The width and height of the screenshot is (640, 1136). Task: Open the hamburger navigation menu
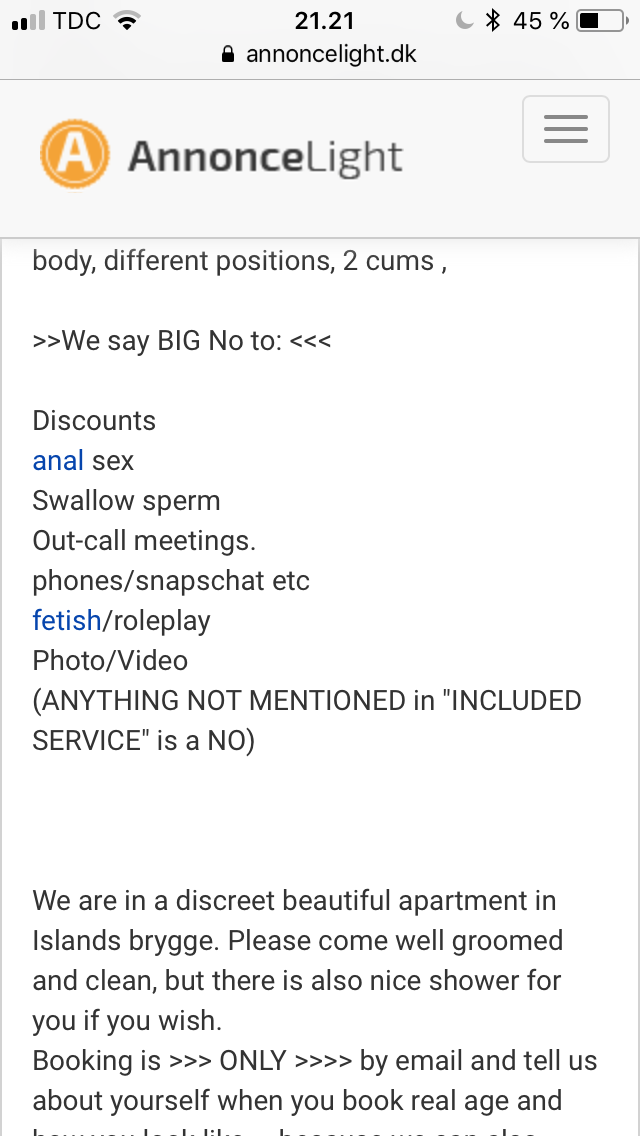[565, 129]
